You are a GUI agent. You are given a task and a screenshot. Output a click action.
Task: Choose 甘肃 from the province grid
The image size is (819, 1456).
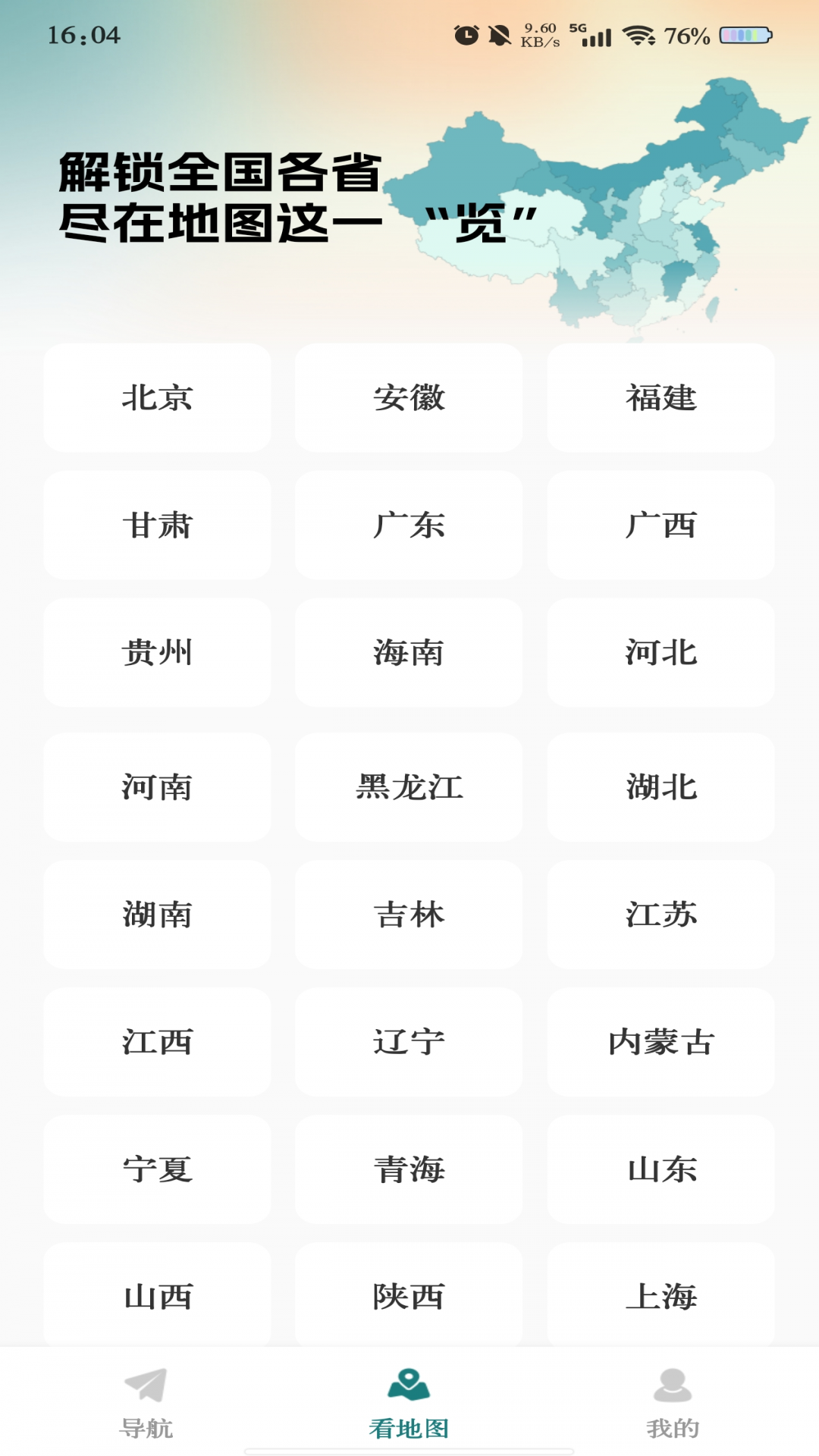157,525
